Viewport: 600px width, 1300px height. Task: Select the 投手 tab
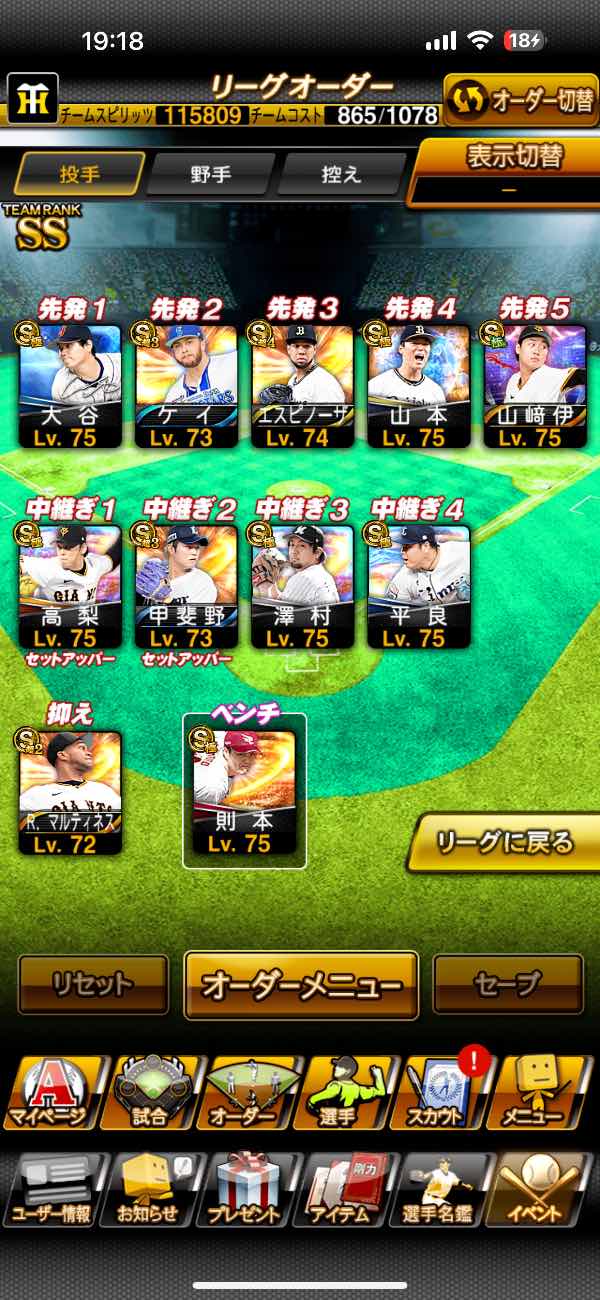pos(80,174)
